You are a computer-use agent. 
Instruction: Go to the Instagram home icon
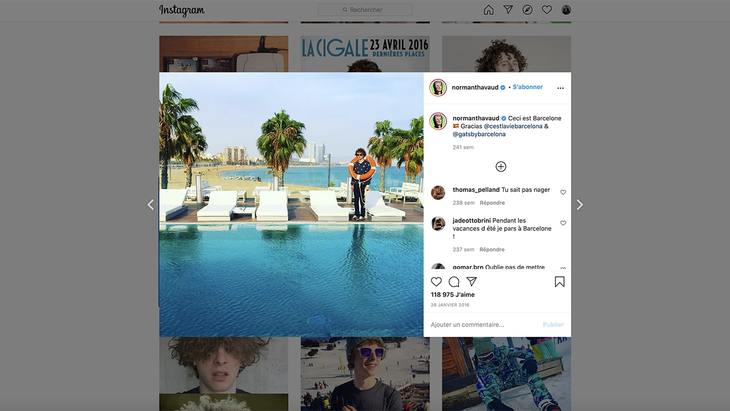tap(488, 10)
